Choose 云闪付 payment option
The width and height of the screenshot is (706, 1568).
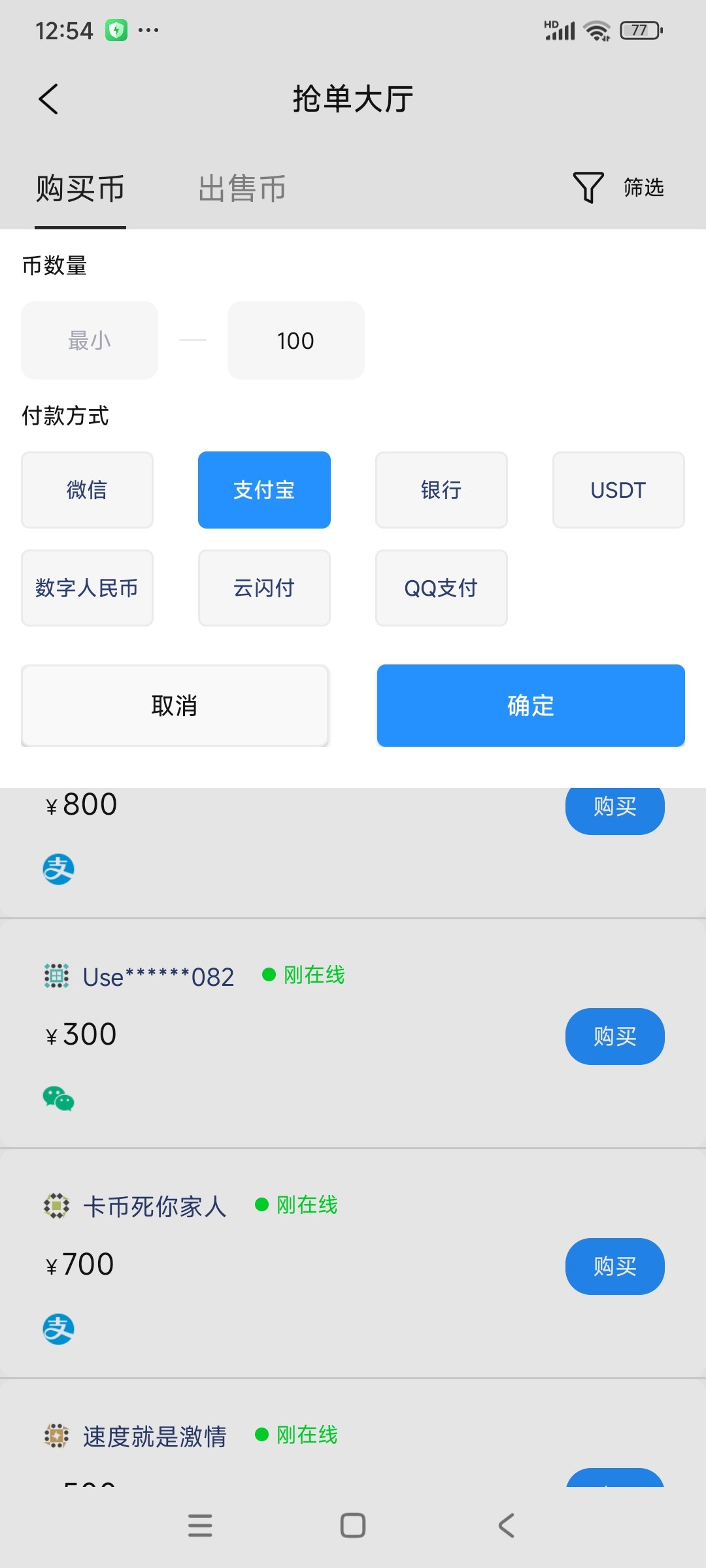pos(264,588)
